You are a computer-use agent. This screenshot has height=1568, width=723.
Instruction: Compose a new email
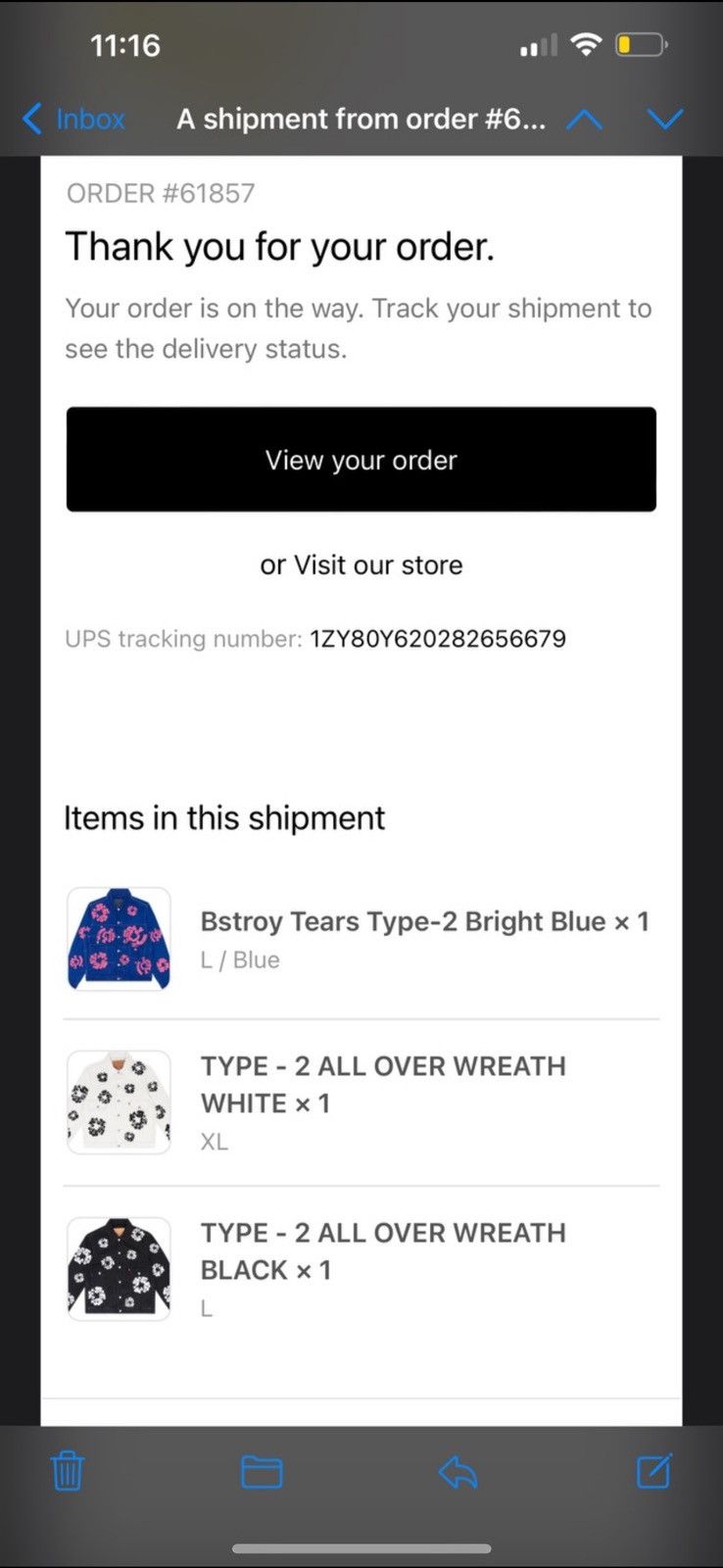(x=654, y=1470)
